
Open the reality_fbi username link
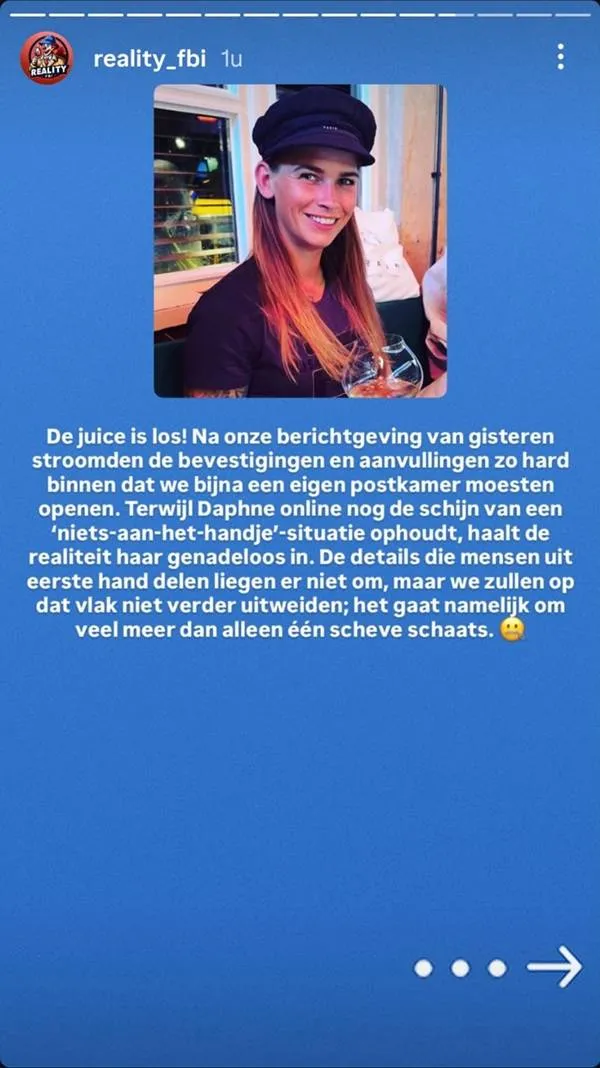(149, 59)
